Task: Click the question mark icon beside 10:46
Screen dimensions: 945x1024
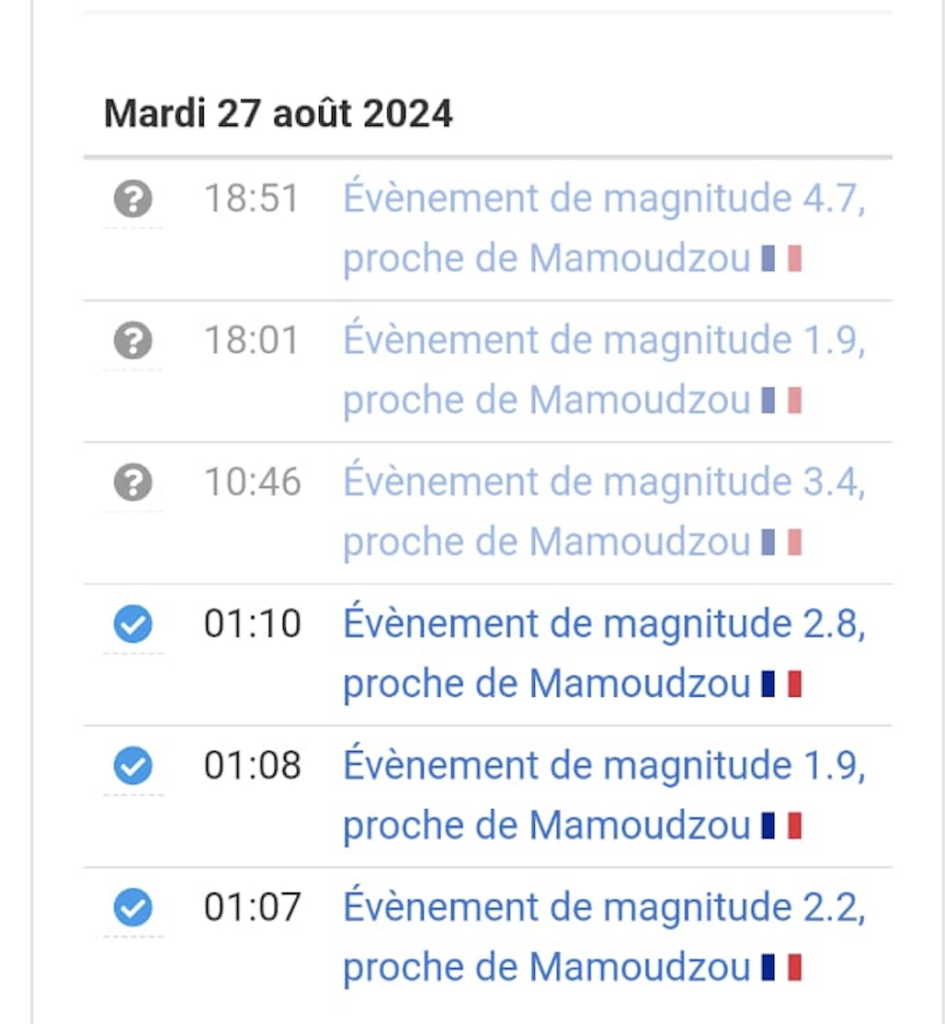Action: [x=132, y=482]
